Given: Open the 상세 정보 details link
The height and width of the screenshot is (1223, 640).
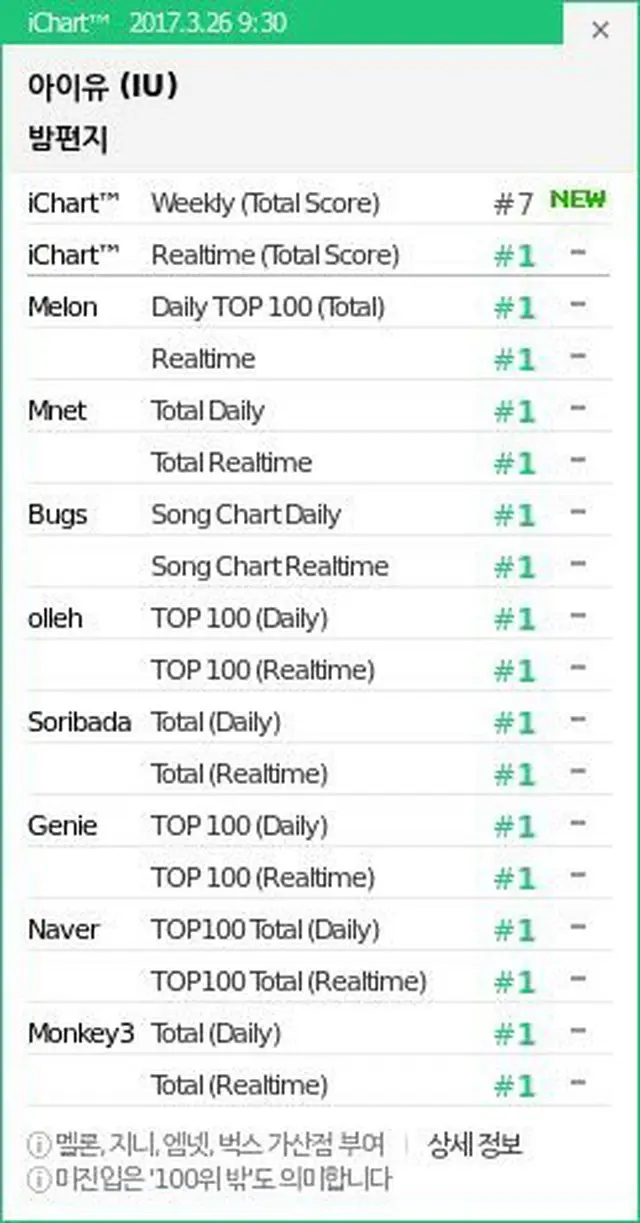Looking at the screenshot, I should tap(475, 1145).
